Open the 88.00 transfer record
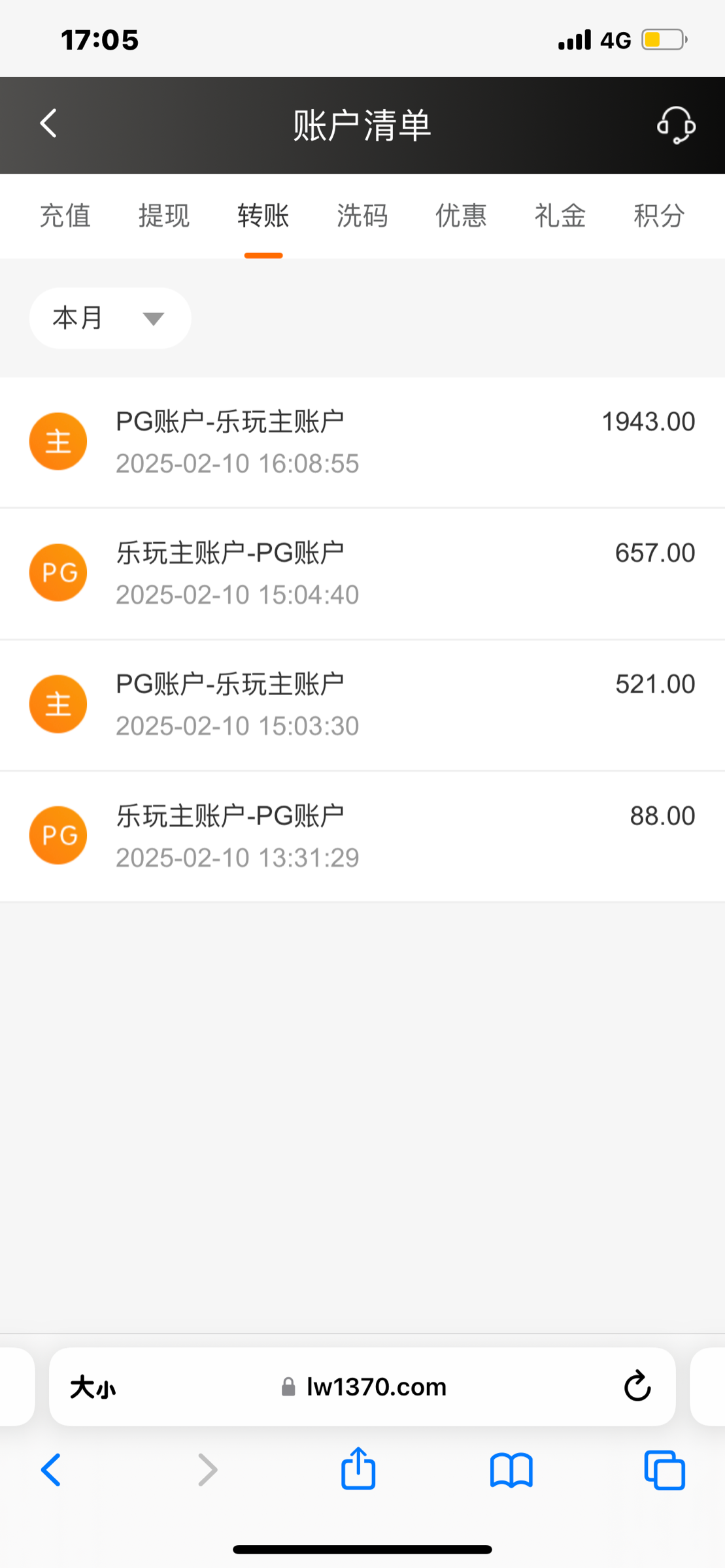 click(362, 836)
